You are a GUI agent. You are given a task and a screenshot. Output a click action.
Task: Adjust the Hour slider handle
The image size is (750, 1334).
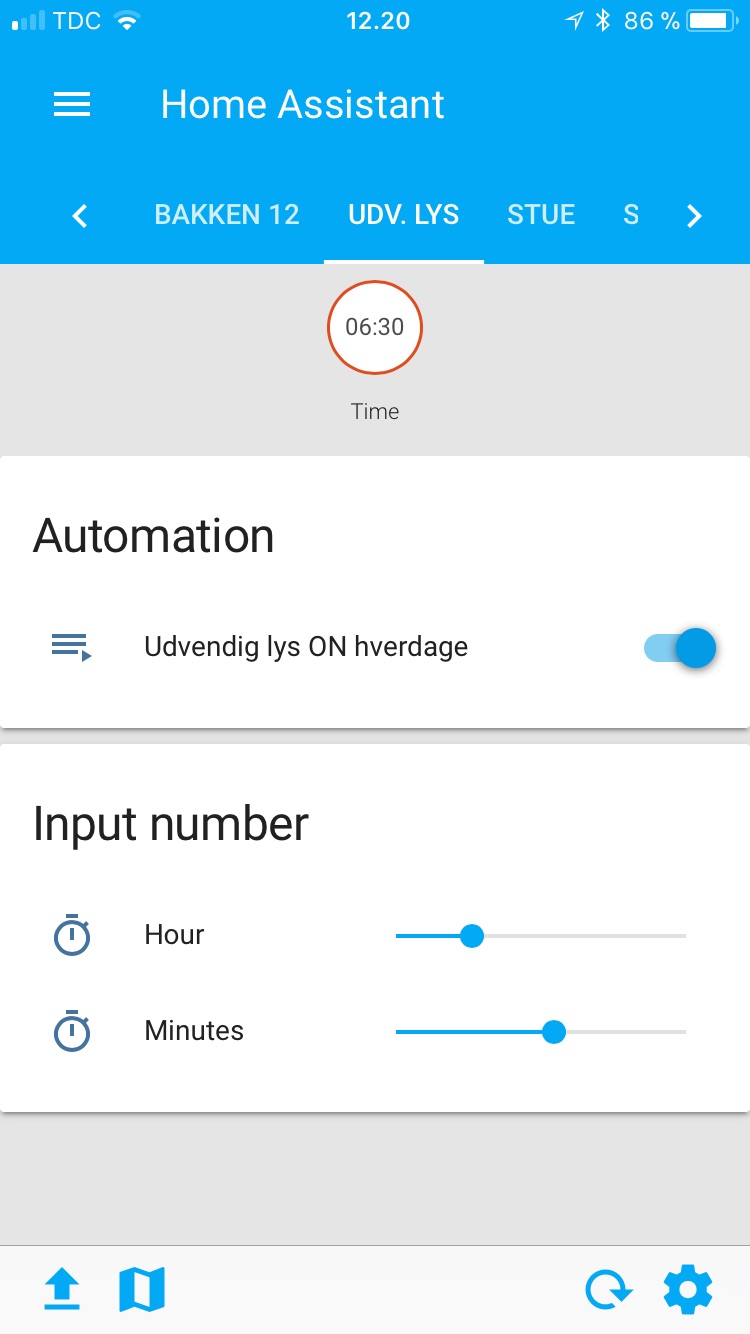pos(472,935)
